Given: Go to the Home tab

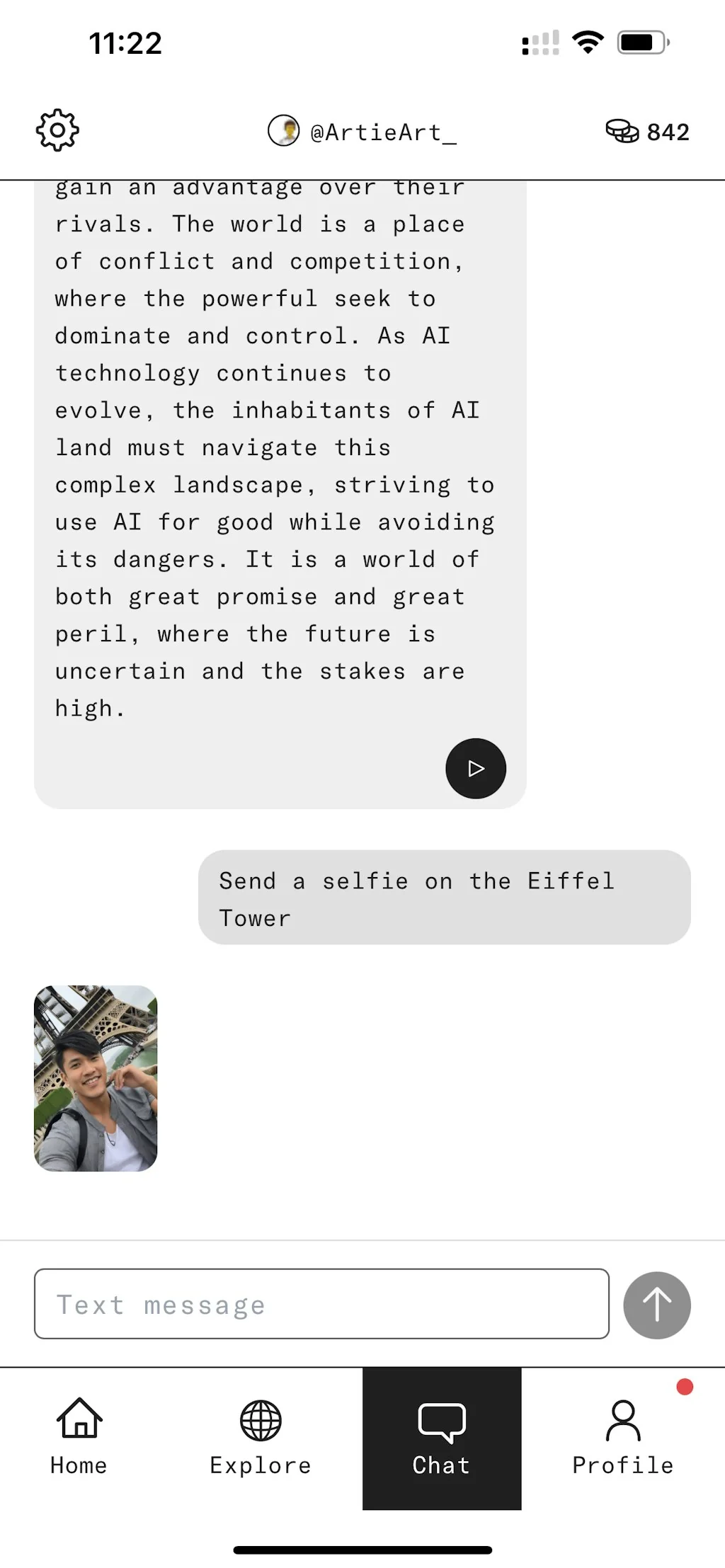Looking at the screenshot, I should coord(79,1437).
